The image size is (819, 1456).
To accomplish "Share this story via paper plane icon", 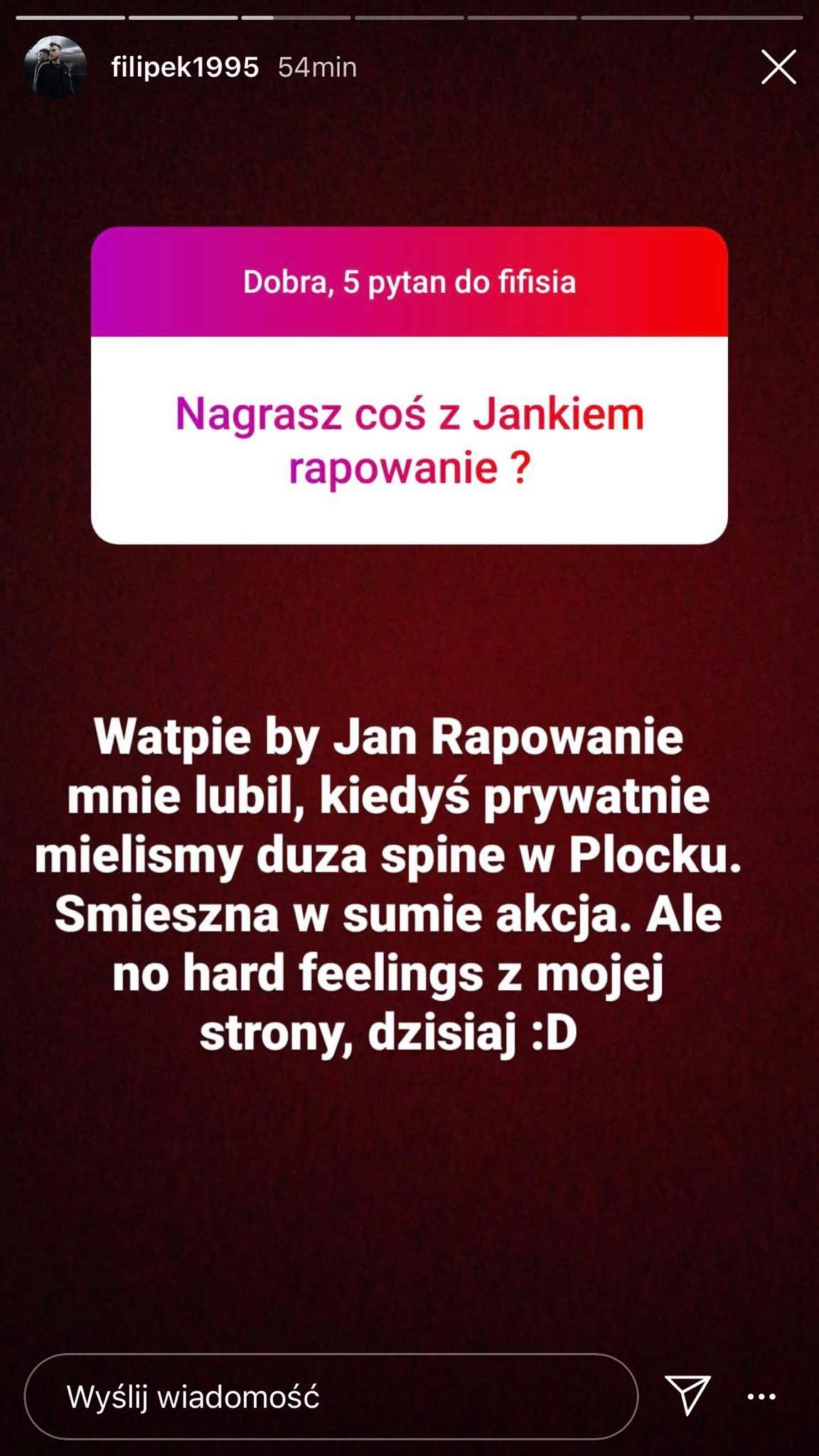I will 687,1395.
